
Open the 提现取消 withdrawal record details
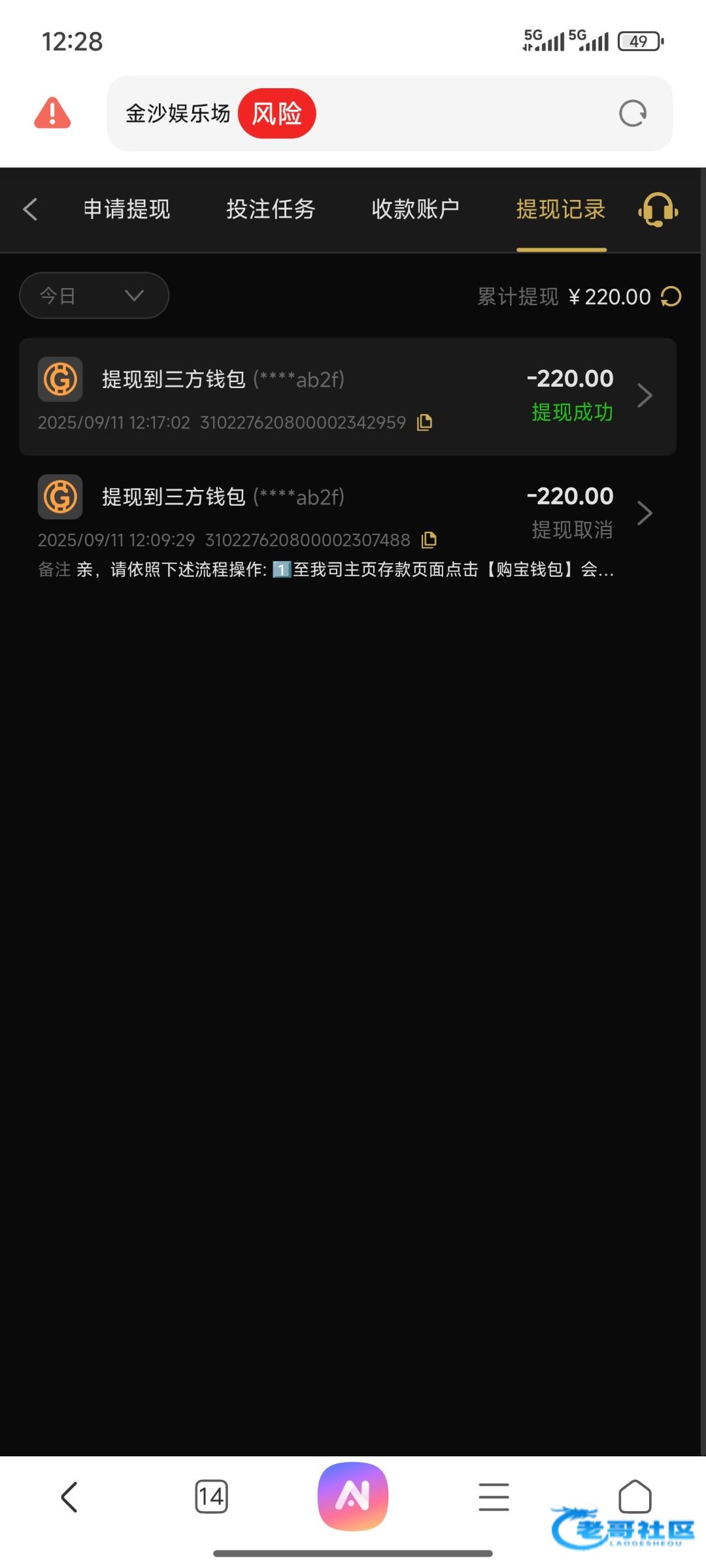click(347, 526)
